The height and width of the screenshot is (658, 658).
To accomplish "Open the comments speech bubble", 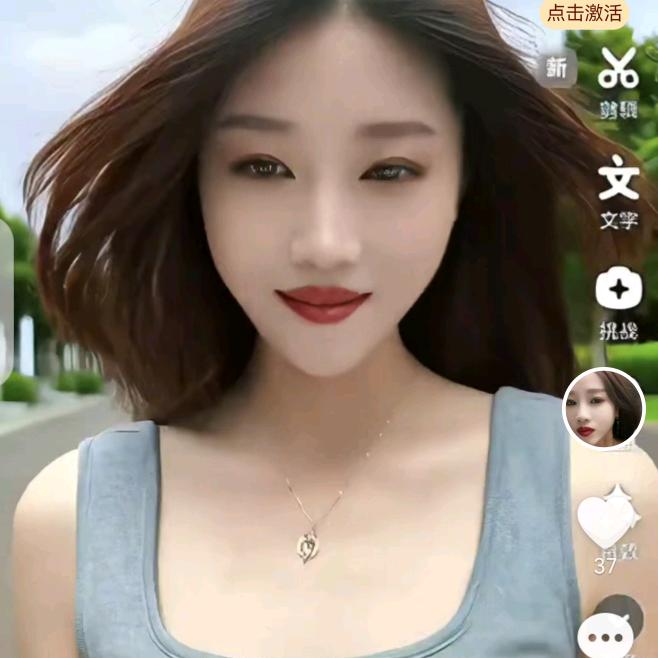I will pyautogui.click(x=606, y=637).
